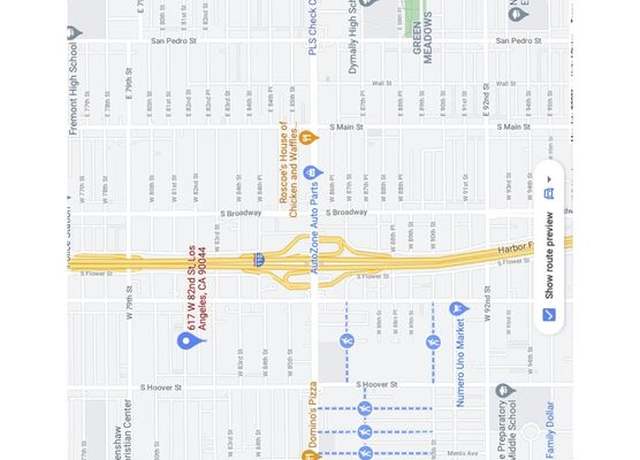
Task: Open Roscoe's House of Chicken and Waffles marker
Action: [x=309, y=136]
